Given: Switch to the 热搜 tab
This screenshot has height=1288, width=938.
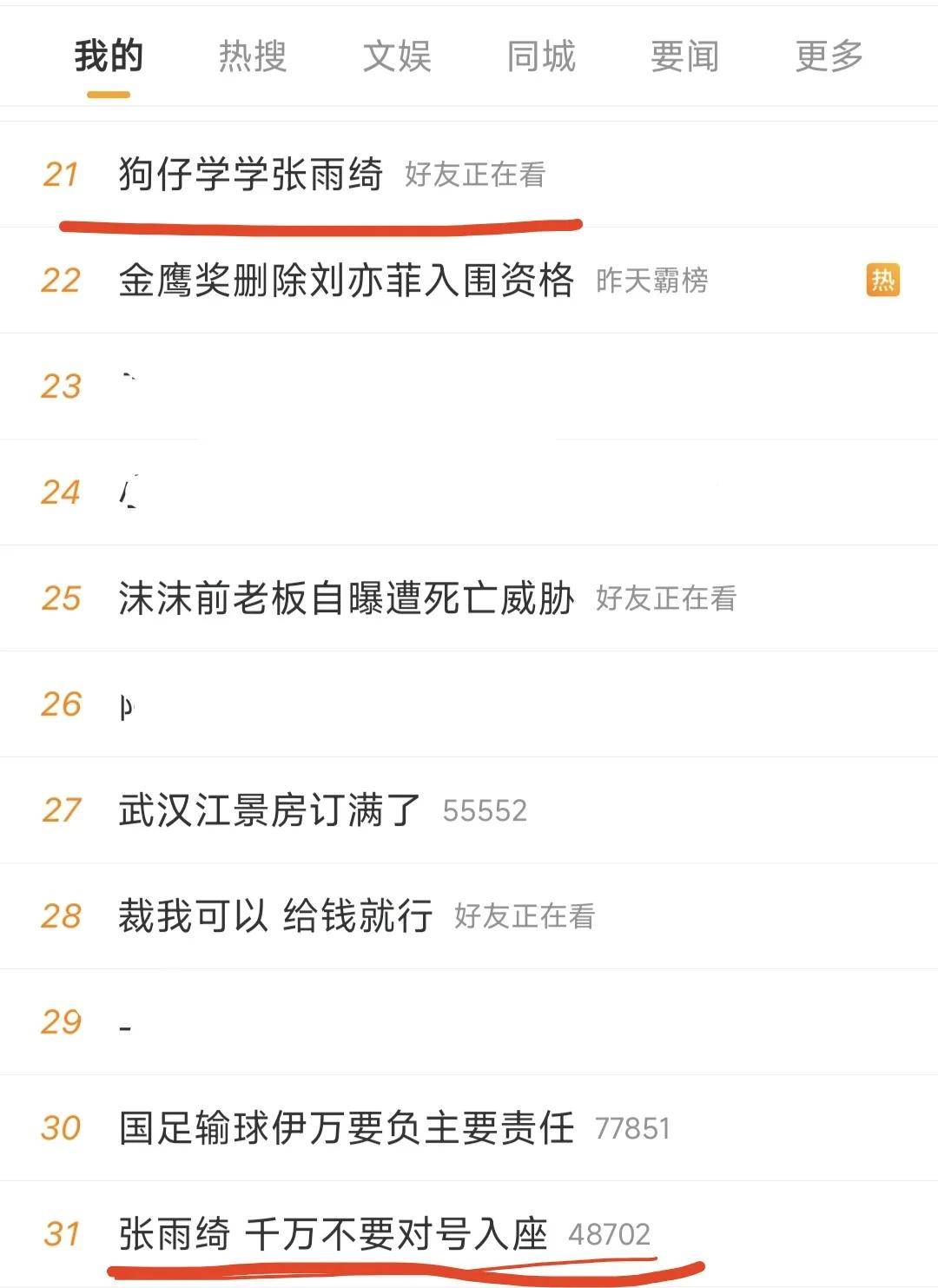Looking at the screenshot, I should (x=252, y=57).
